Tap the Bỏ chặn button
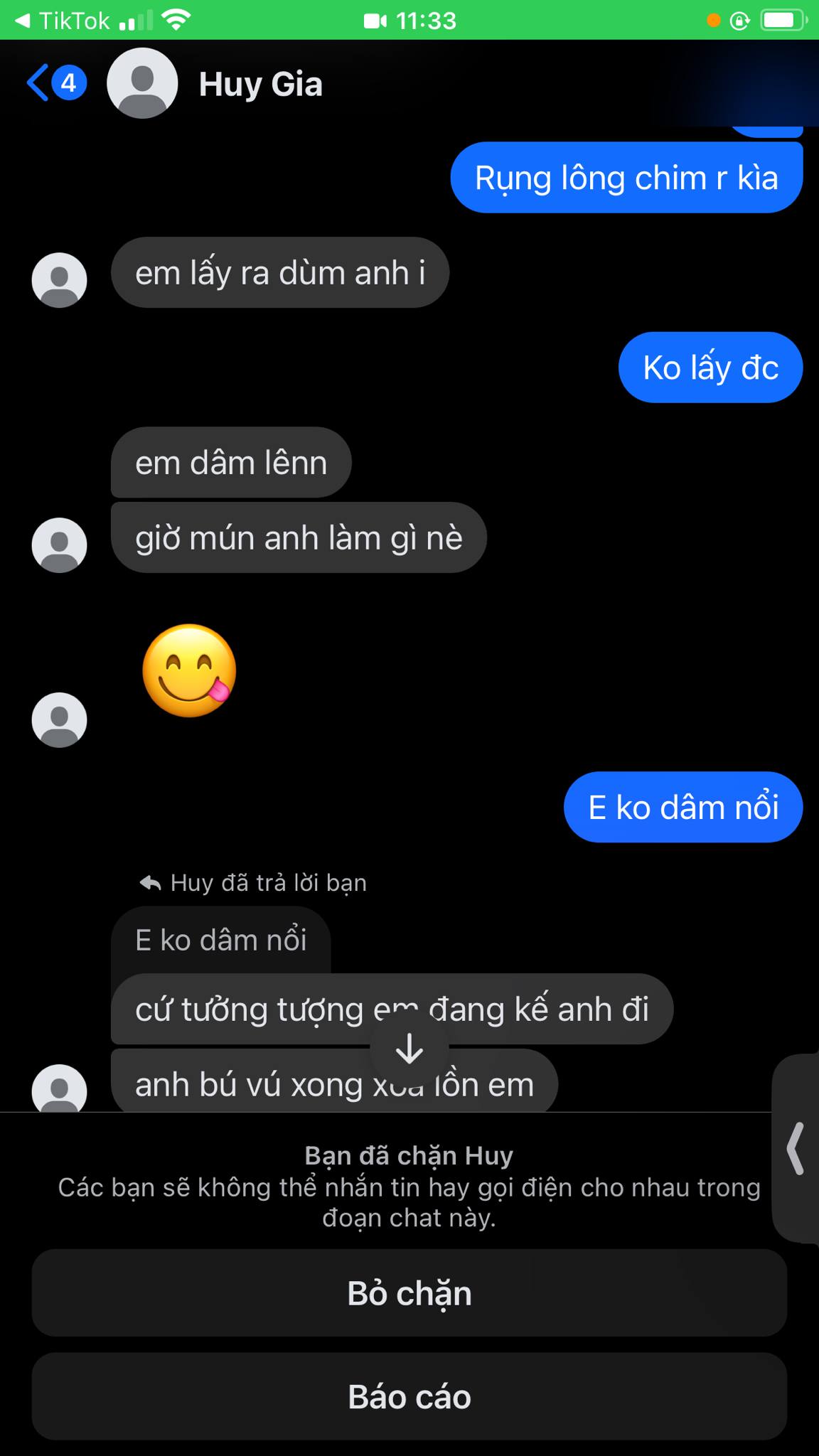 409,1293
